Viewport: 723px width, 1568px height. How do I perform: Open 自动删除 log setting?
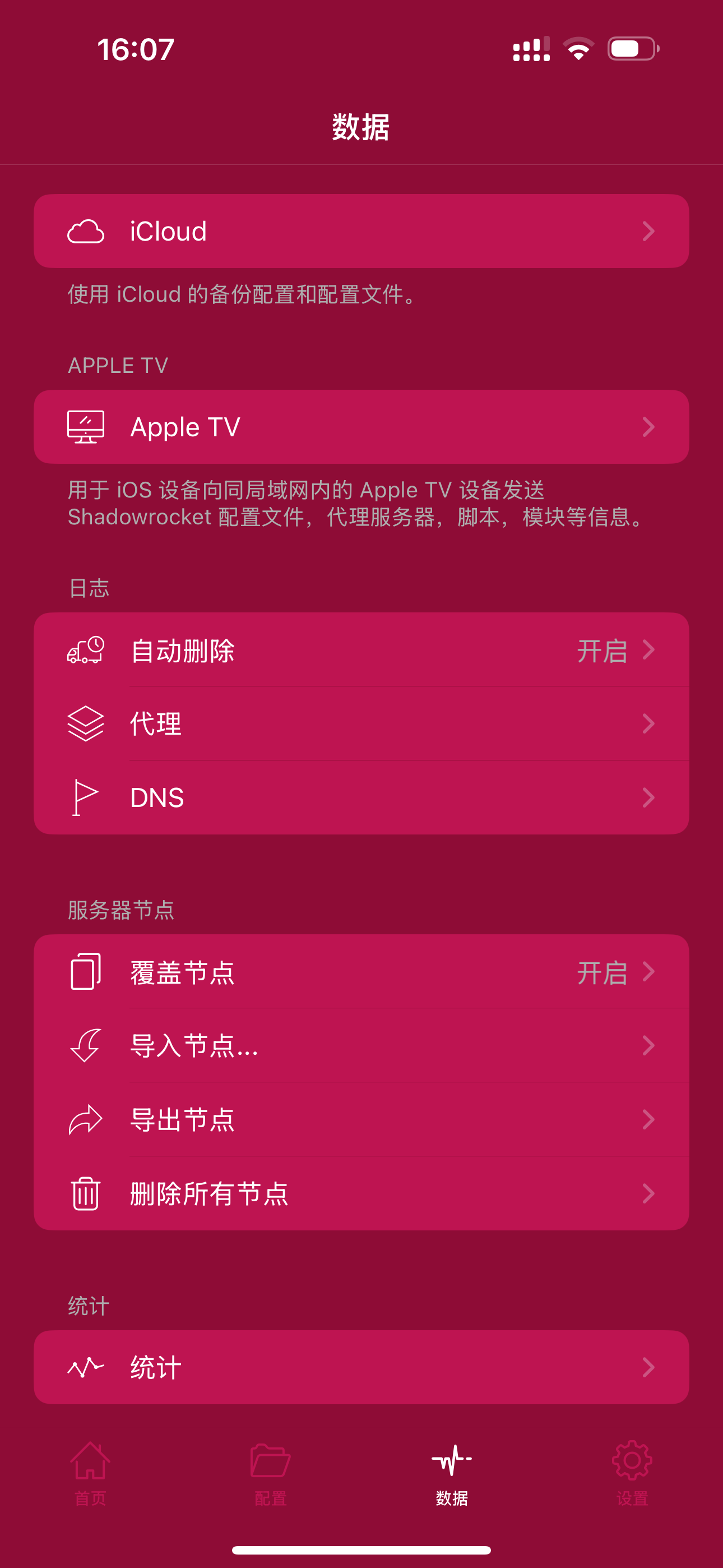pyautogui.click(x=361, y=650)
